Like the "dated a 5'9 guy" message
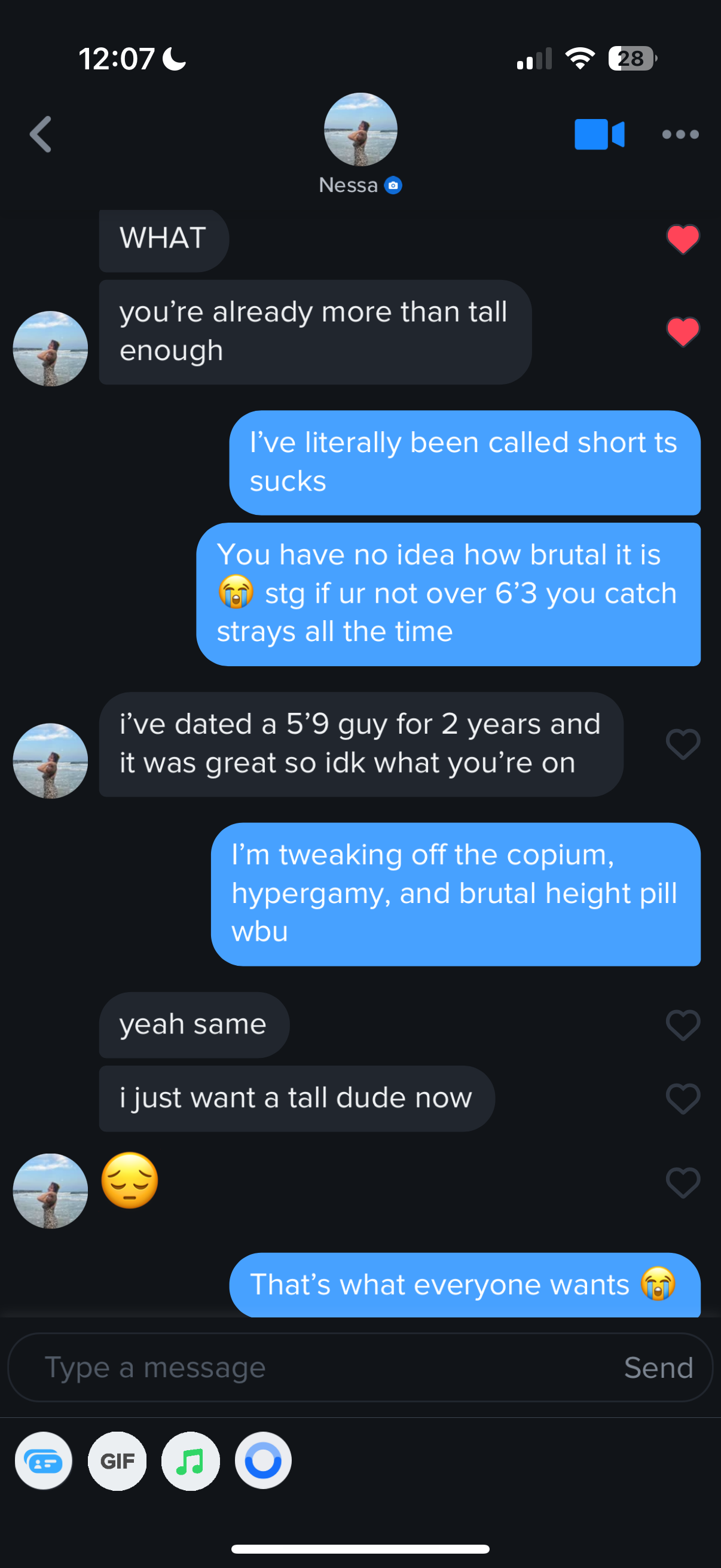Viewport: 721px width, 1568px height. click(x=683, y=744)
